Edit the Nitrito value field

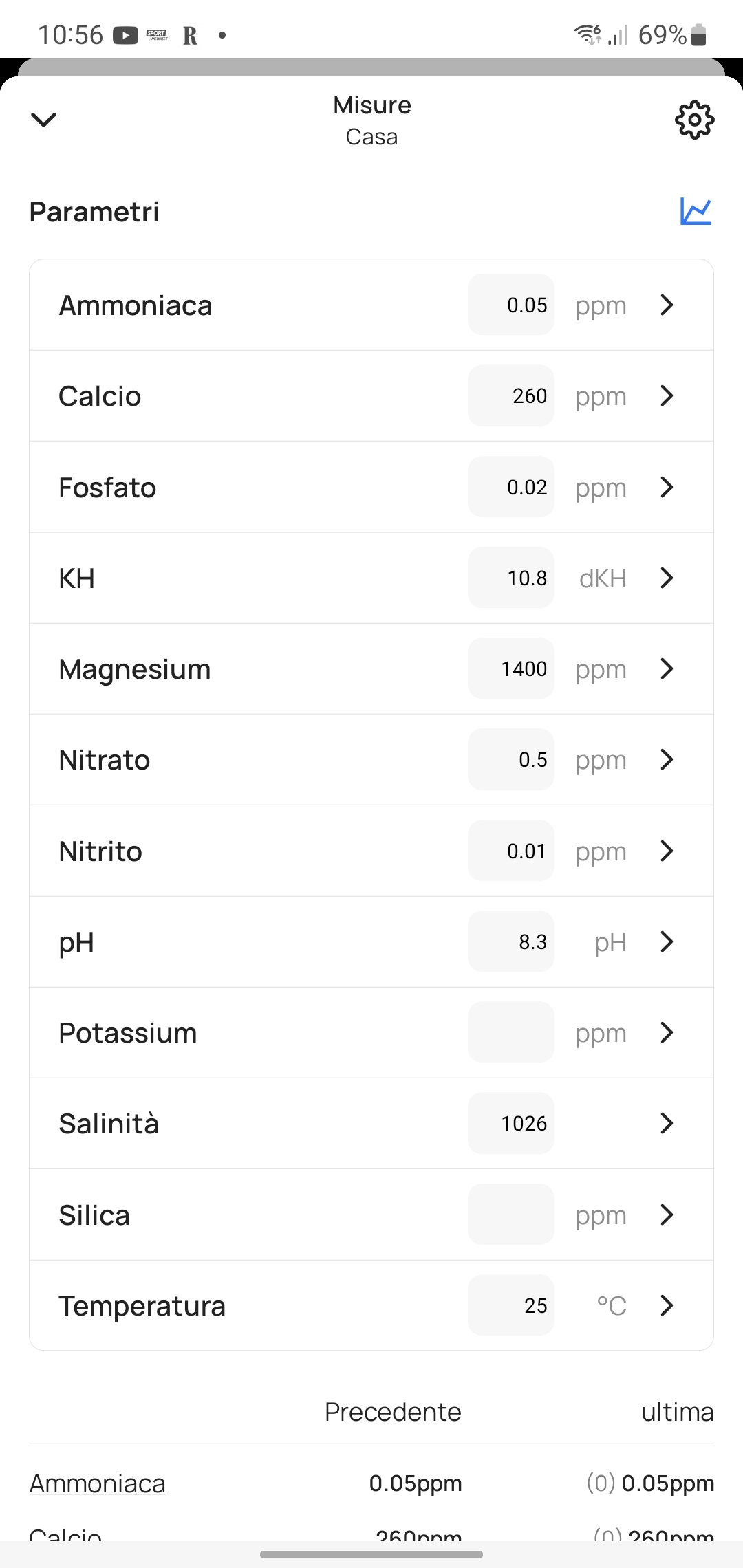click(x=511, y=851)
